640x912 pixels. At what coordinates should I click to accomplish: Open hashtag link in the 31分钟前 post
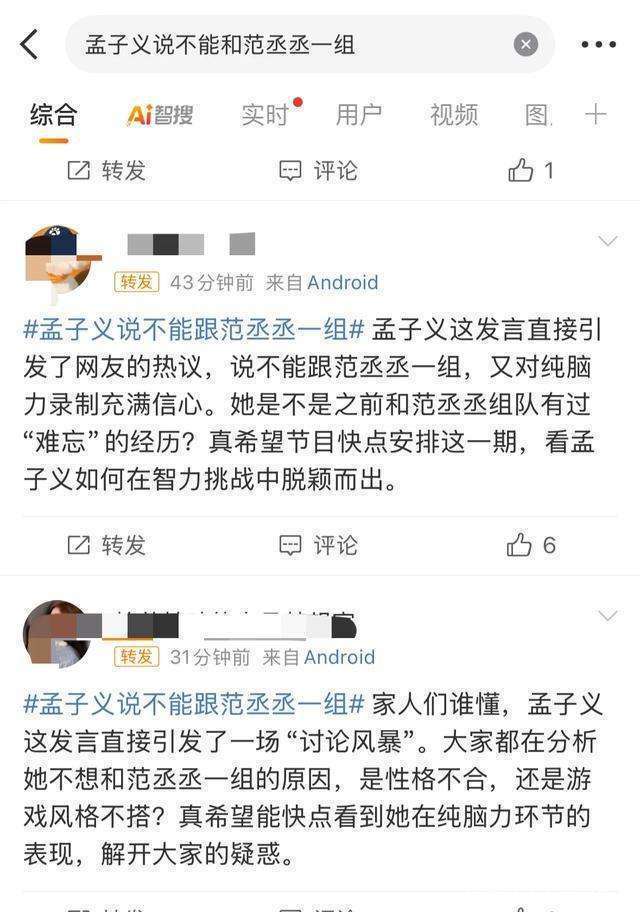[x=194, y=704]
